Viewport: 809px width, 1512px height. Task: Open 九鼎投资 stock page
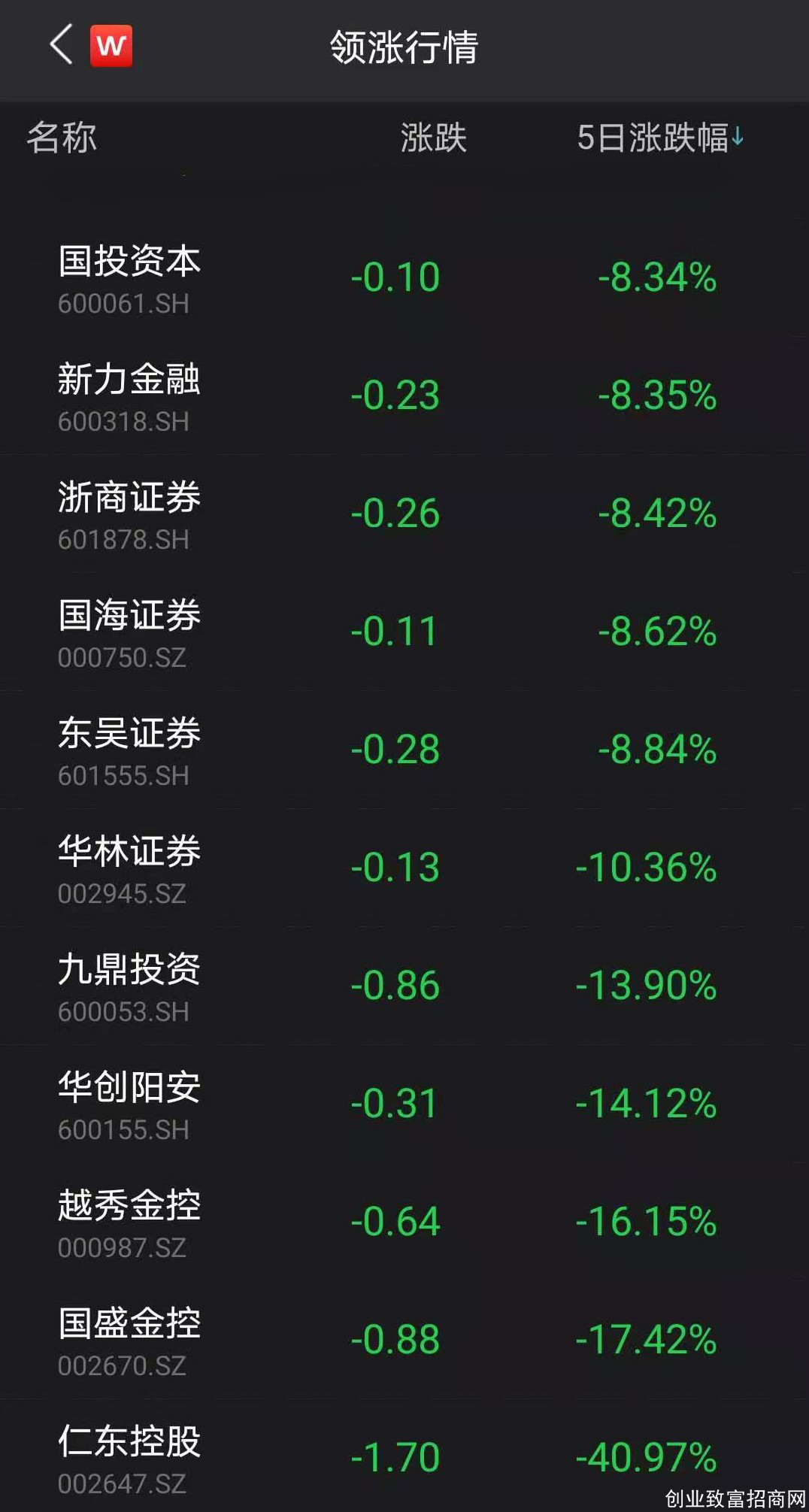pyautogui.click(x=404, y=986)
